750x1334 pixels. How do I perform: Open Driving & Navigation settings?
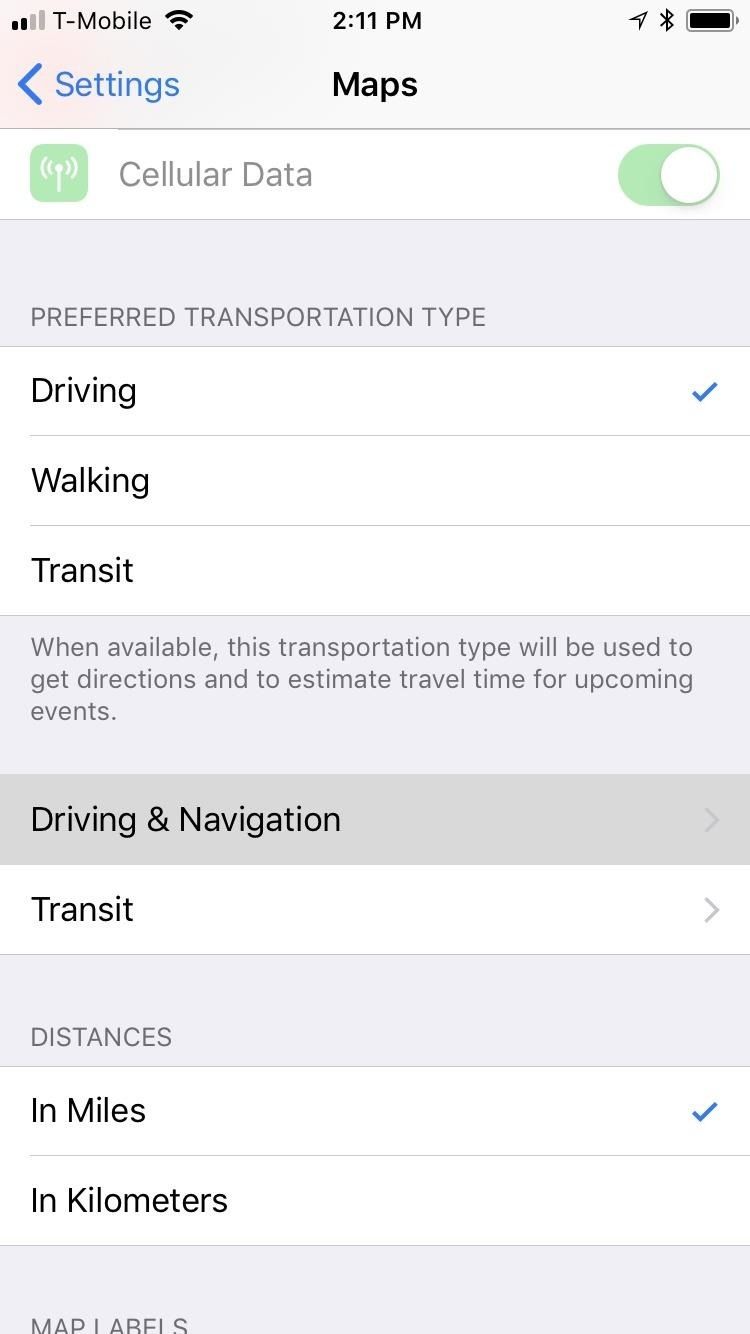pos(186,819)
